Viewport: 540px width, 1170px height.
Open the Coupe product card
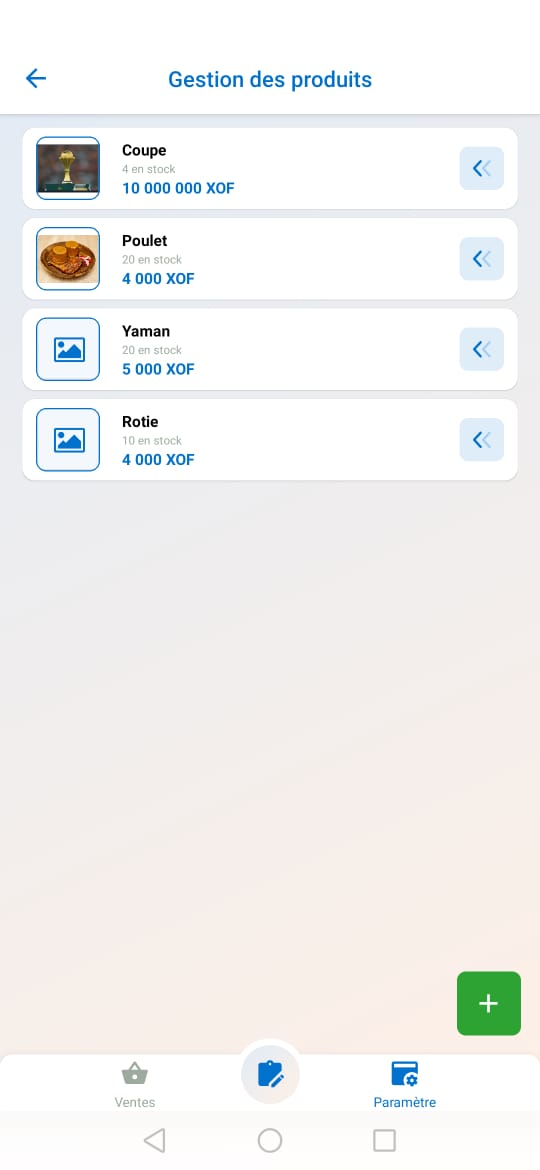coord(270,169)
